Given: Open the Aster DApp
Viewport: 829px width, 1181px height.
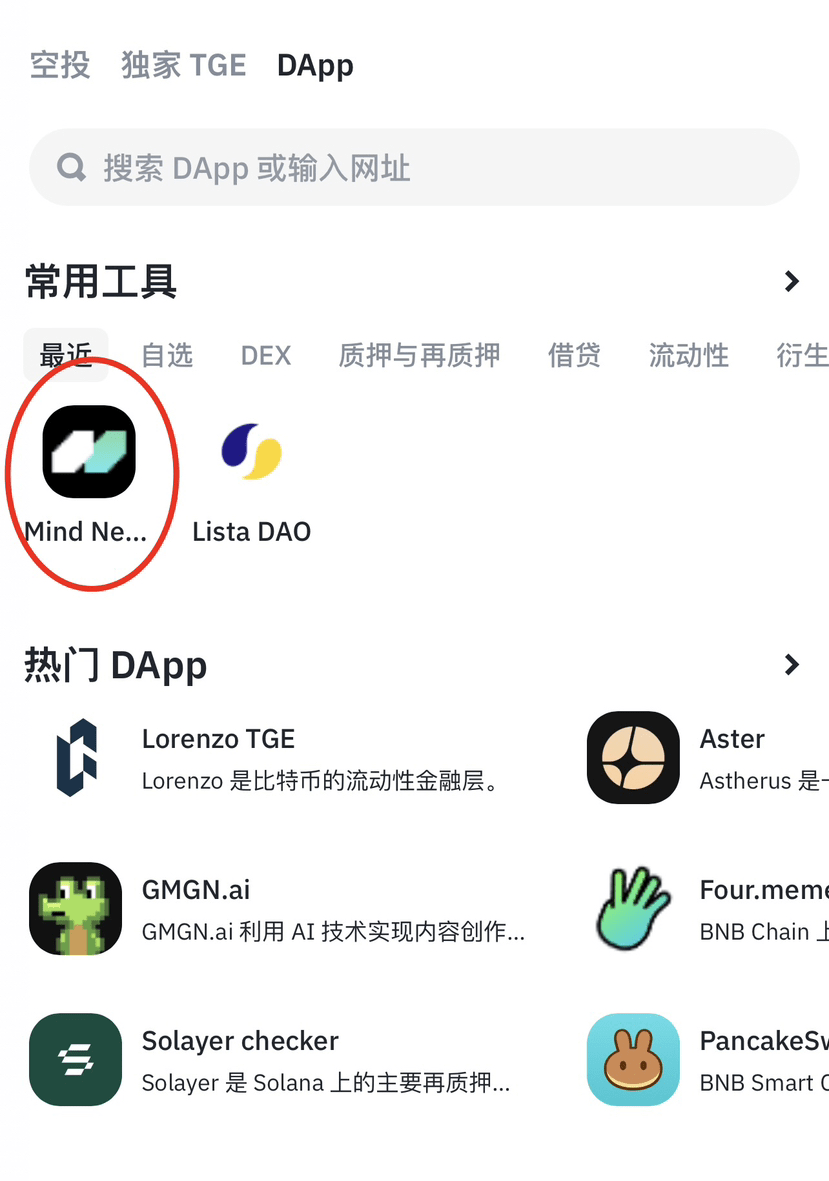Looking at the screenshot, I should 633,757.
